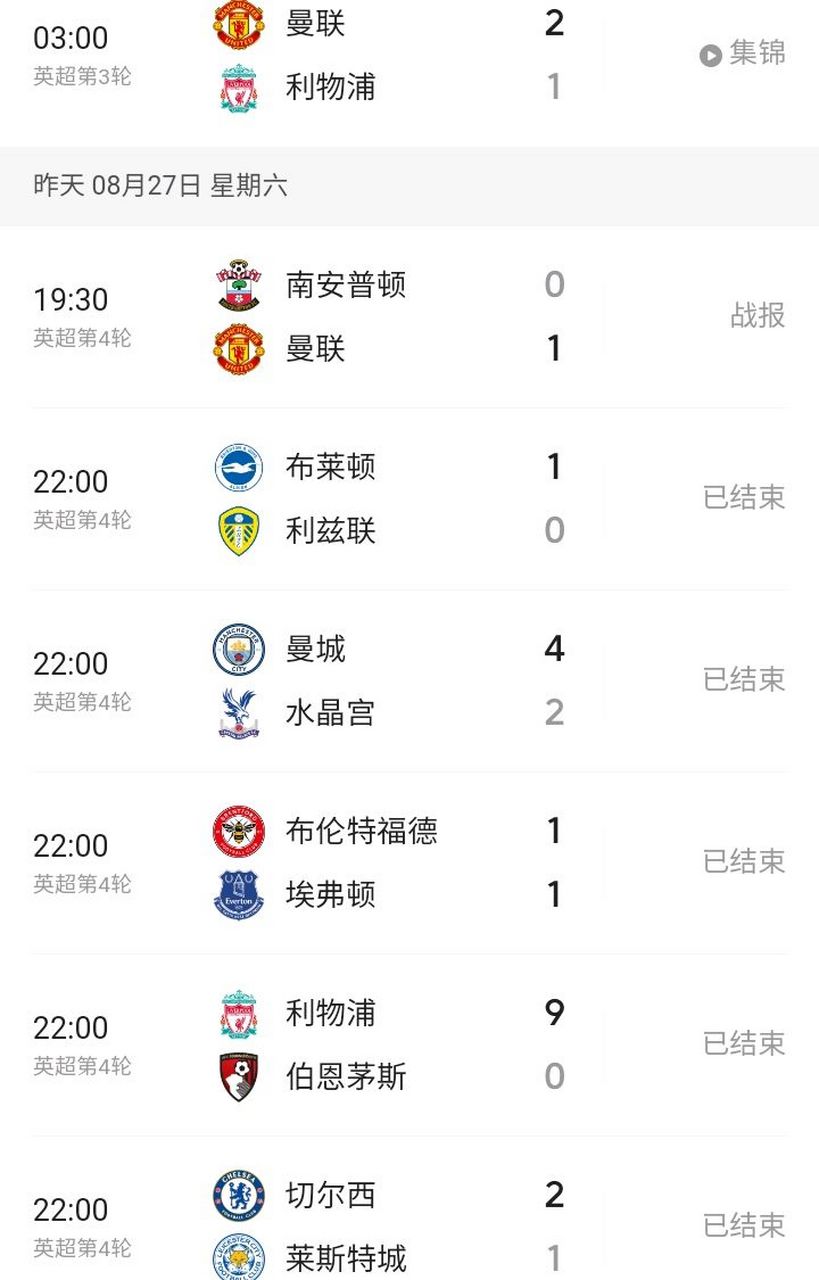Click the Bournemouth team crest
This screenshot has width=819, height=1280.
[237, 1077]
